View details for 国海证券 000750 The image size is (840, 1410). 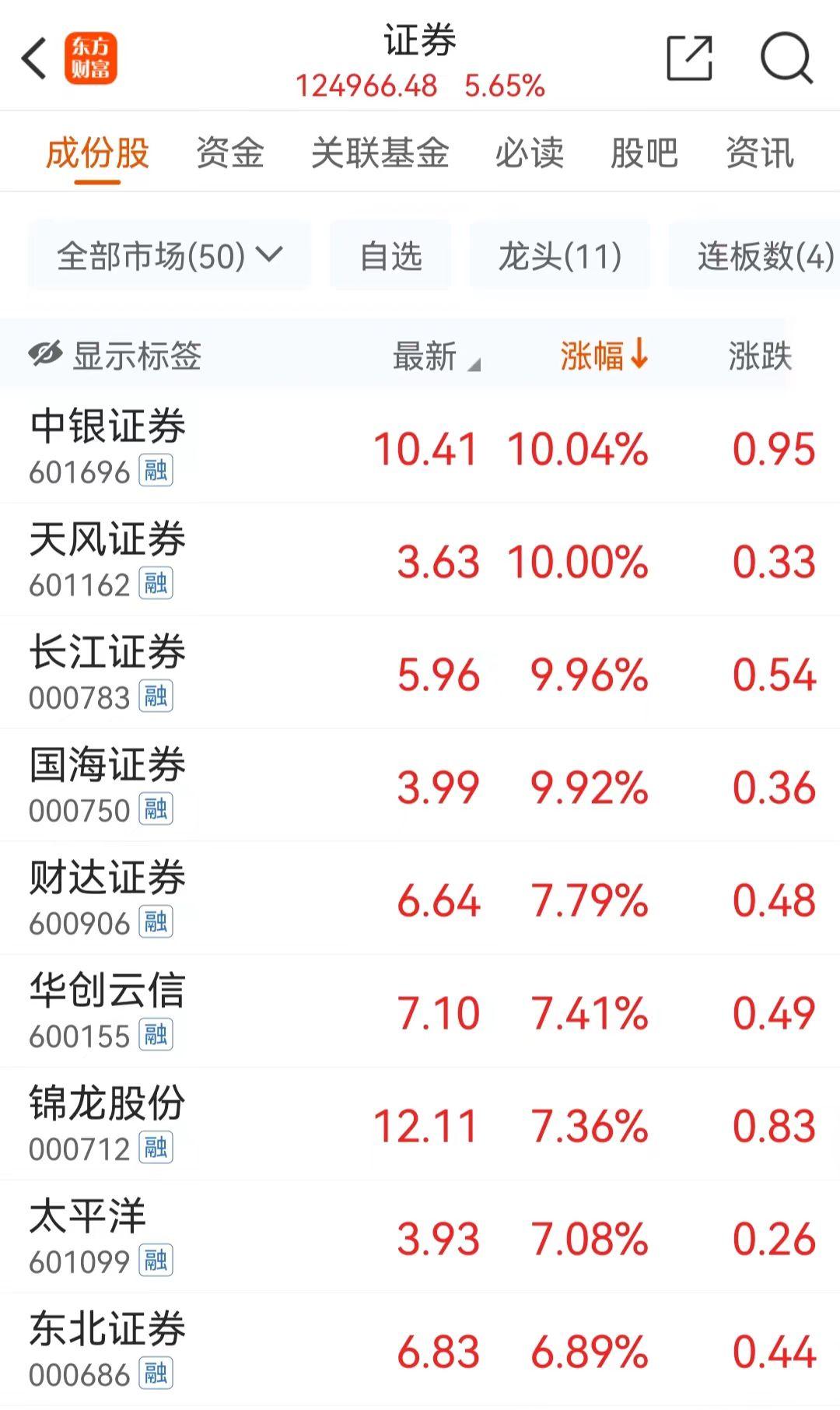(x=107, y=785)
